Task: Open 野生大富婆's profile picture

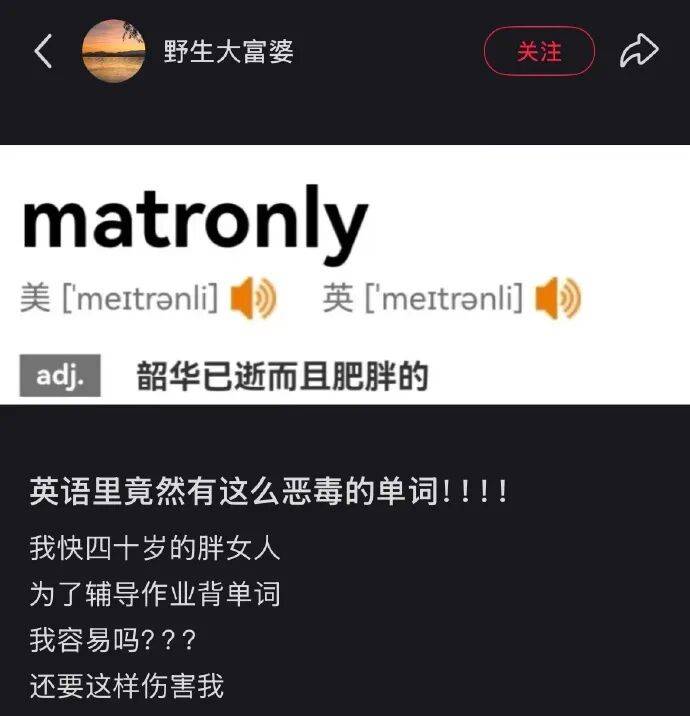Action: 113,51
